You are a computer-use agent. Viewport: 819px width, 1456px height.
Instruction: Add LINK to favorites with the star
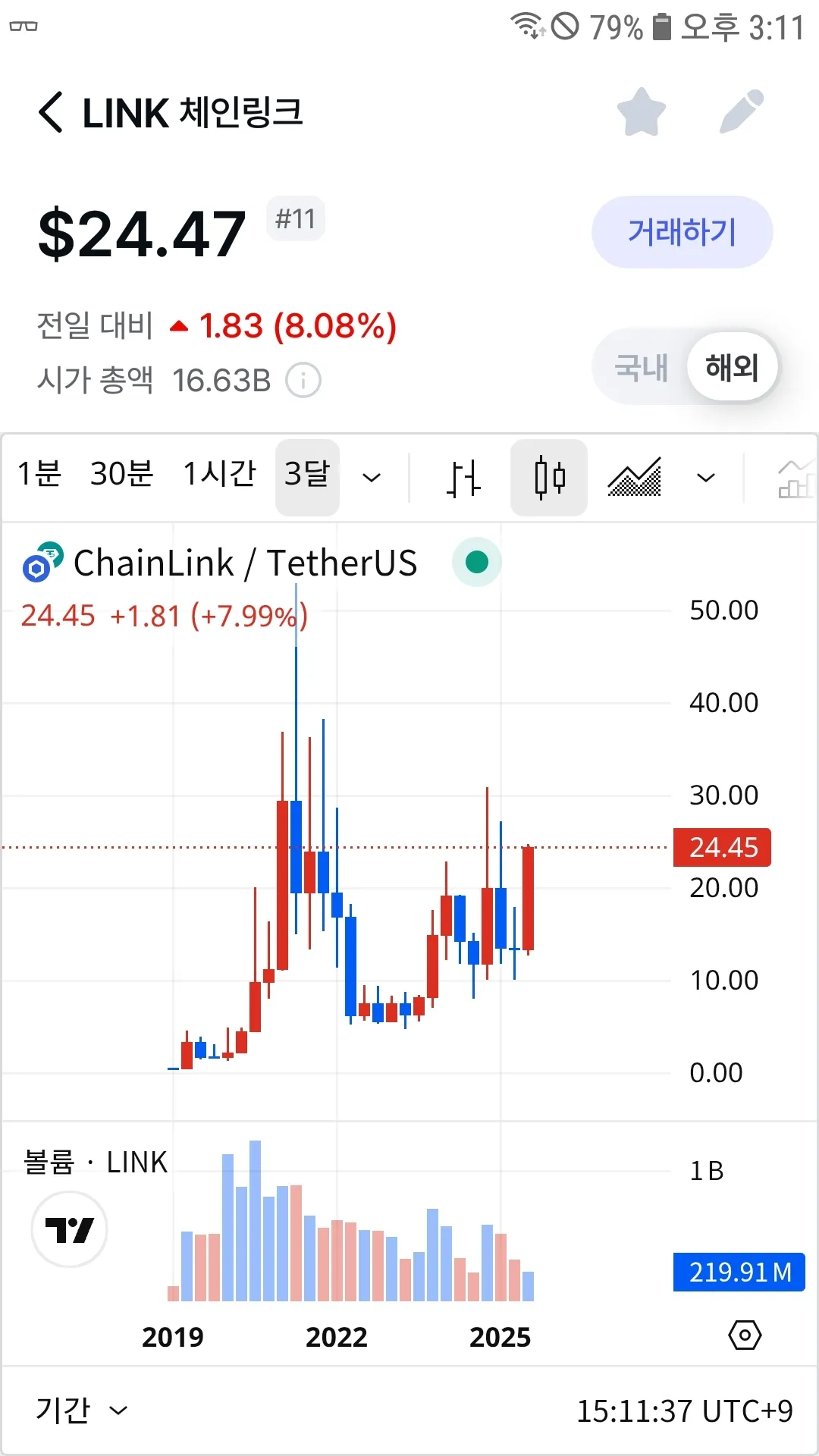(641, 112)
